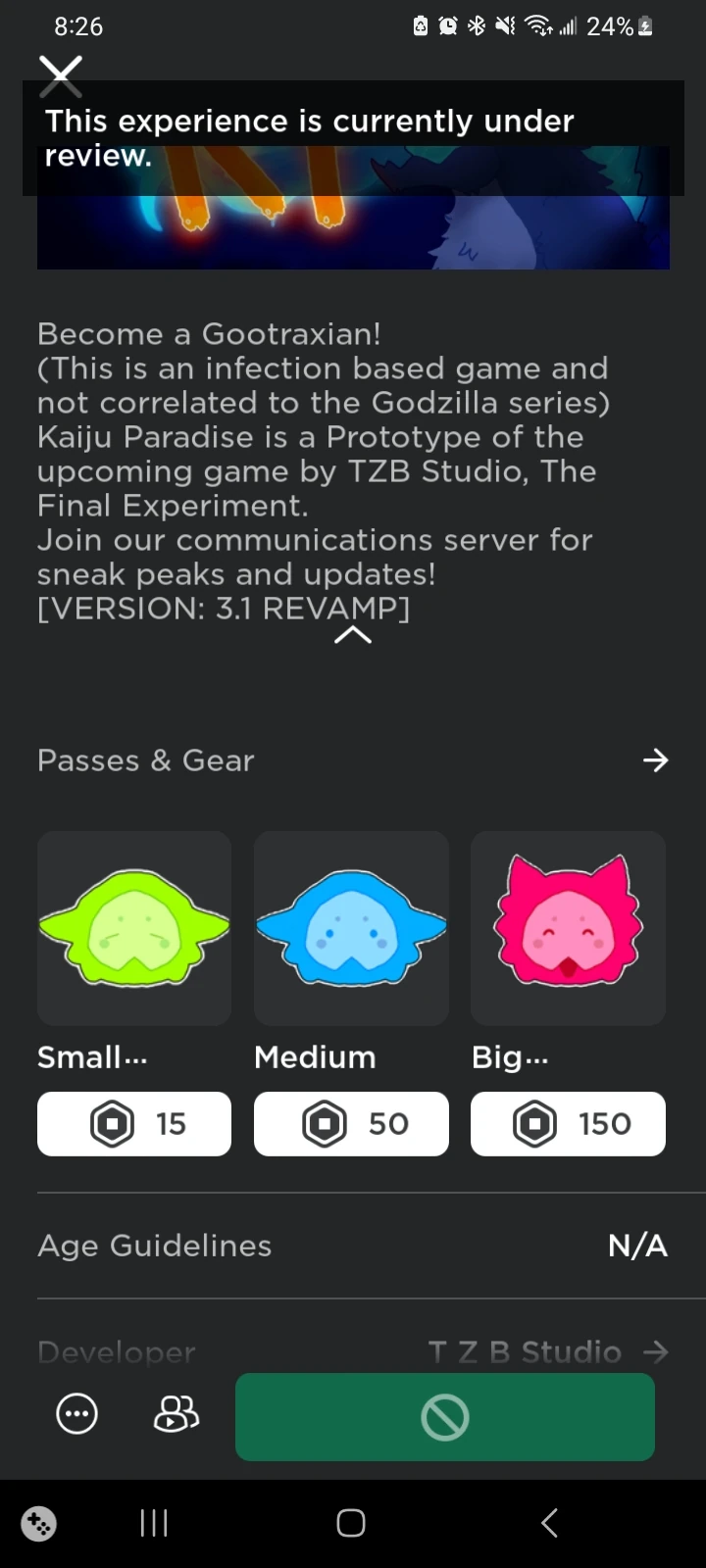This screenshot has height=1568, width=706.
Task: Tap the green unavailable play button
Action: (444, 1417)
